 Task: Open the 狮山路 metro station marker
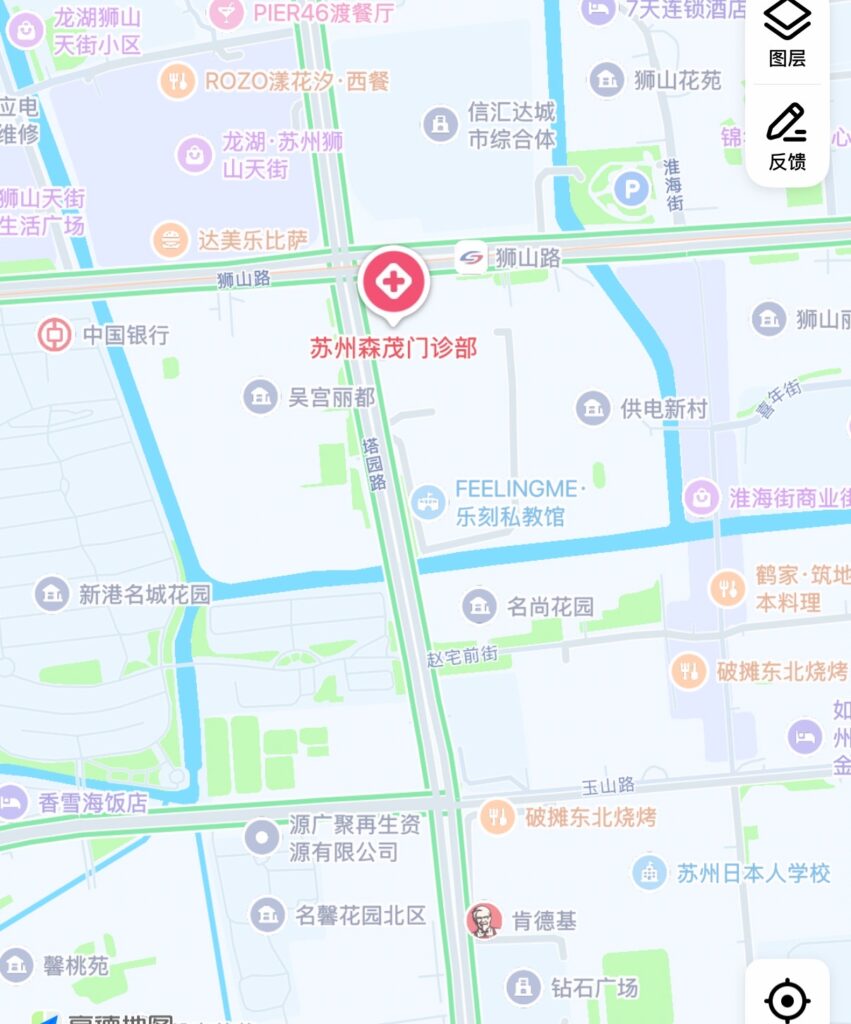(471, 258)
